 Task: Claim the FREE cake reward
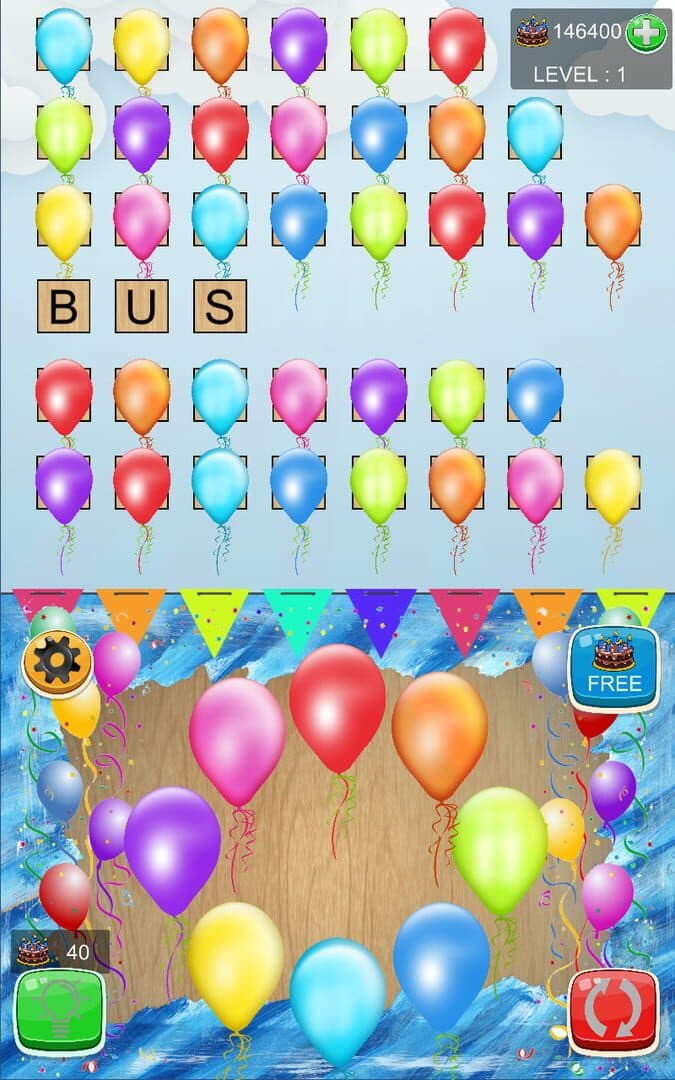pos(613,667)
